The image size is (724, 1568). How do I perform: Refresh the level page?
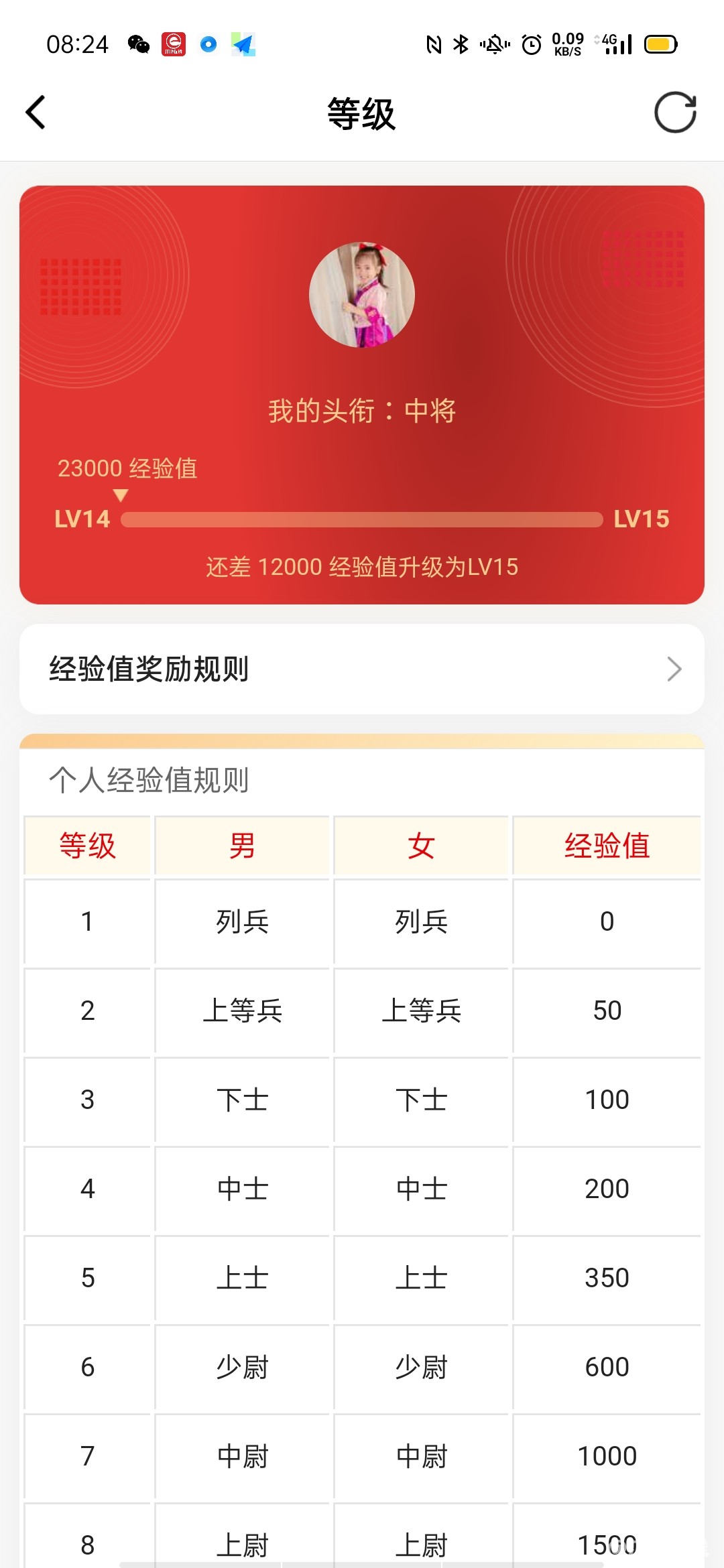(x=675, y=113)
